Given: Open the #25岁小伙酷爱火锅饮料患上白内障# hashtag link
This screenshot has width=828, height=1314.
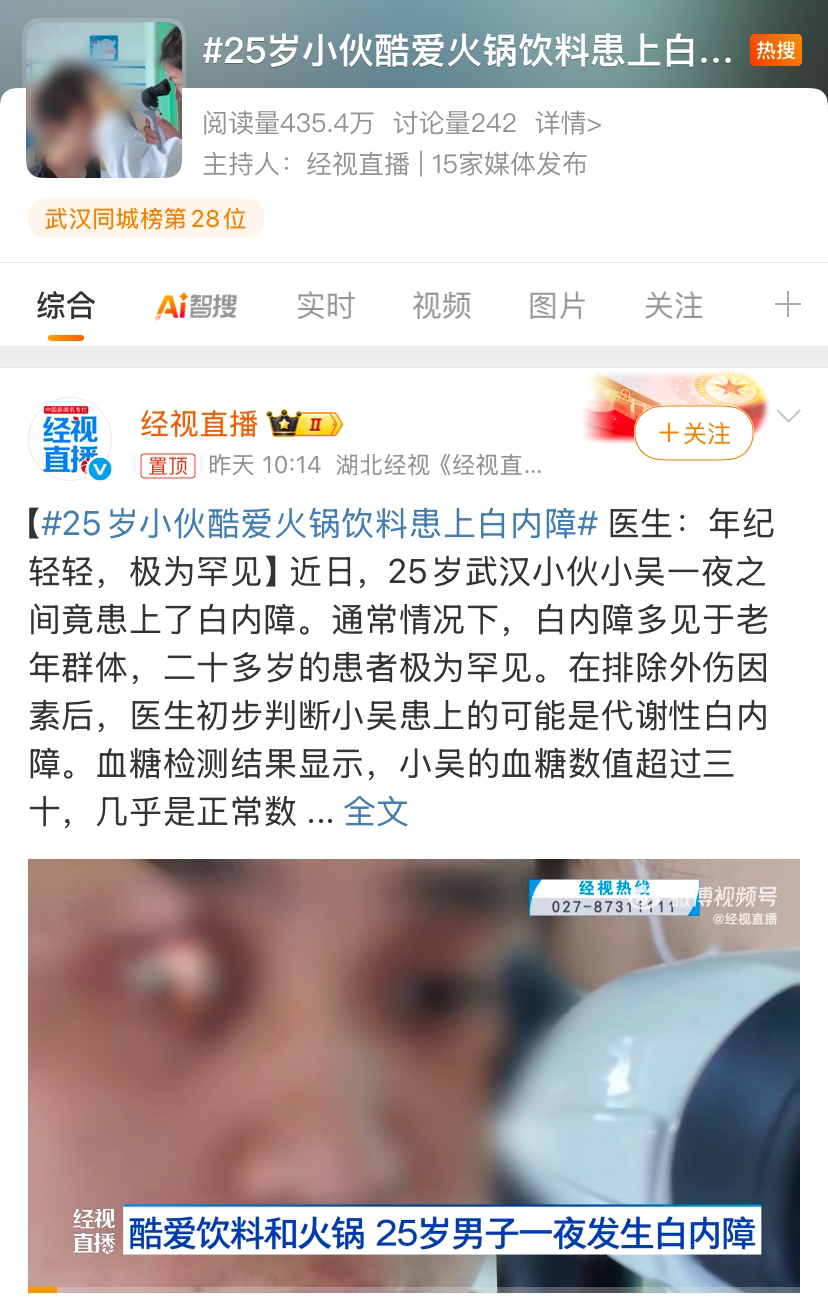Looking at the screenshot, I should pyautogui.click(x=320, y=524).
